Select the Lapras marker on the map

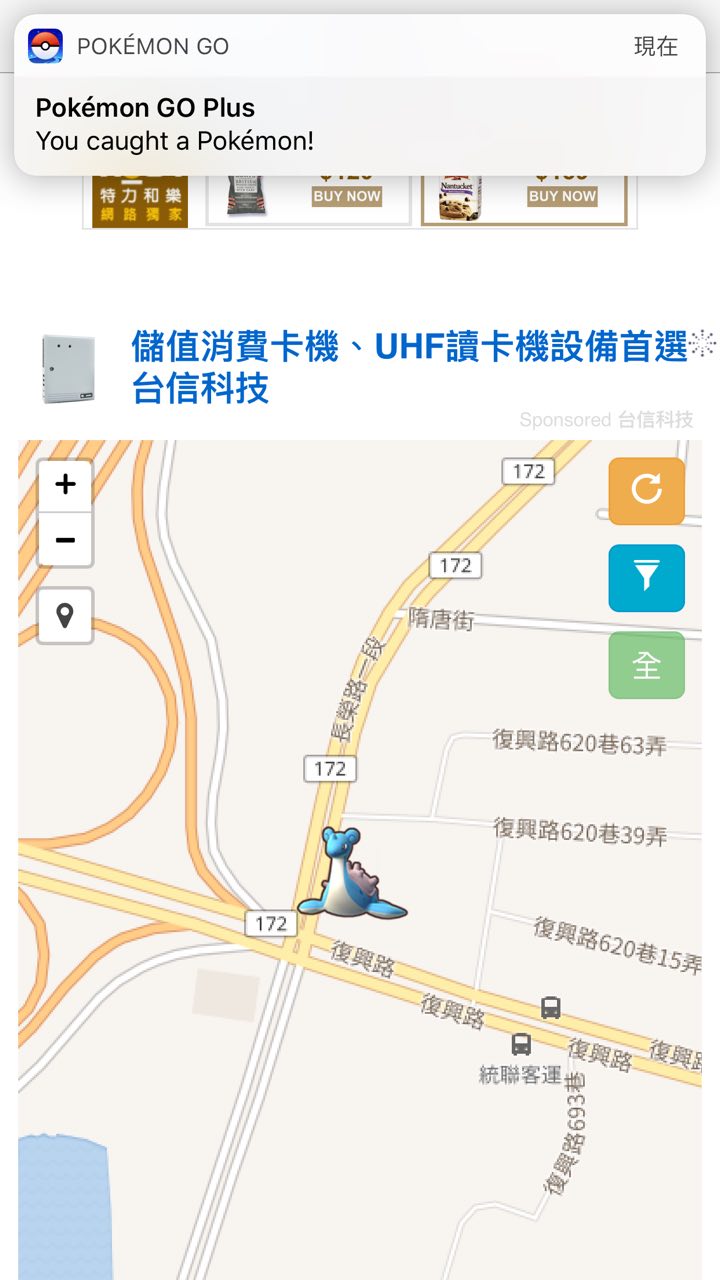point(348,875)
